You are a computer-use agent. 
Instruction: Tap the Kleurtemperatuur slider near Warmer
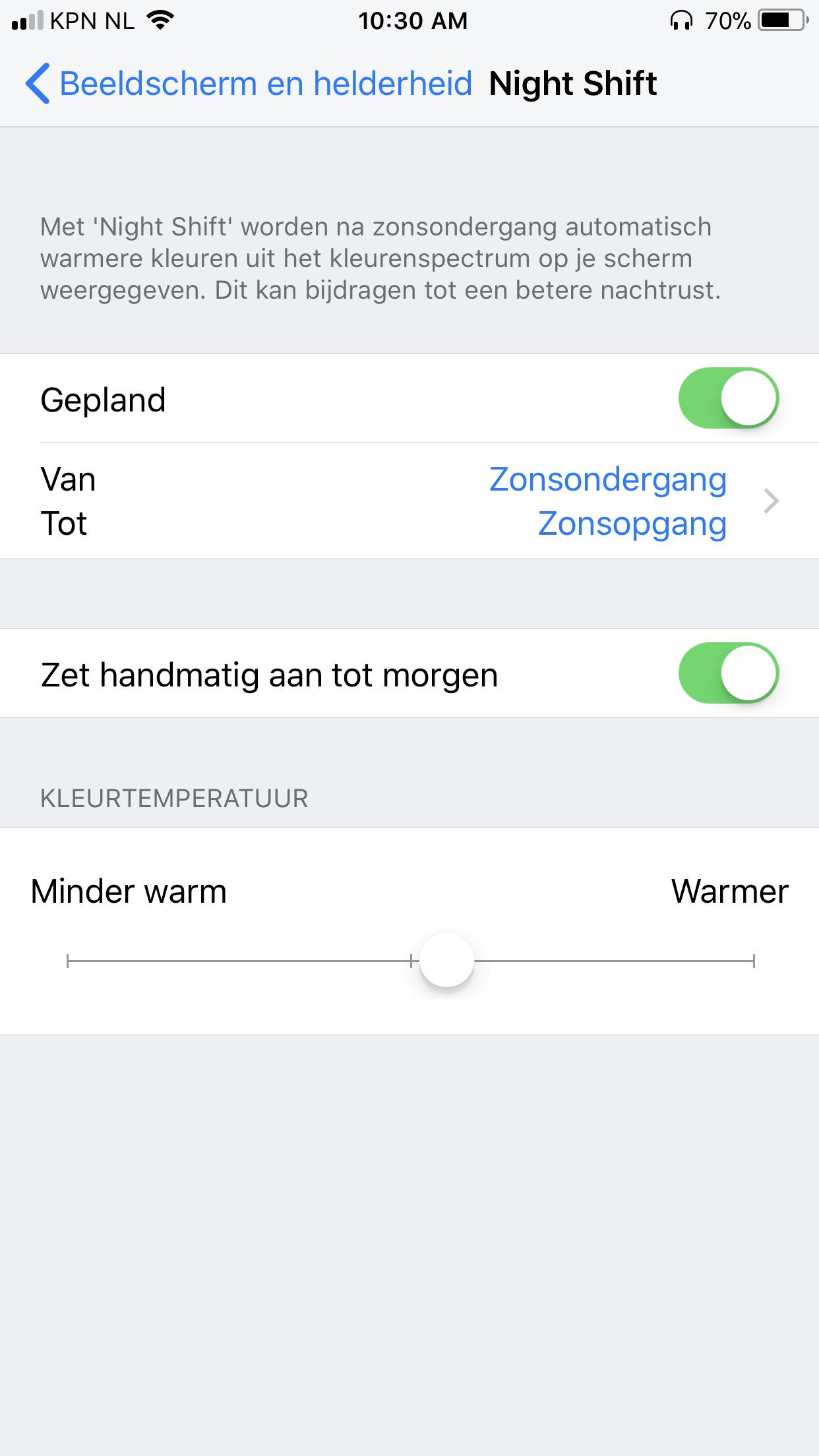725,961
